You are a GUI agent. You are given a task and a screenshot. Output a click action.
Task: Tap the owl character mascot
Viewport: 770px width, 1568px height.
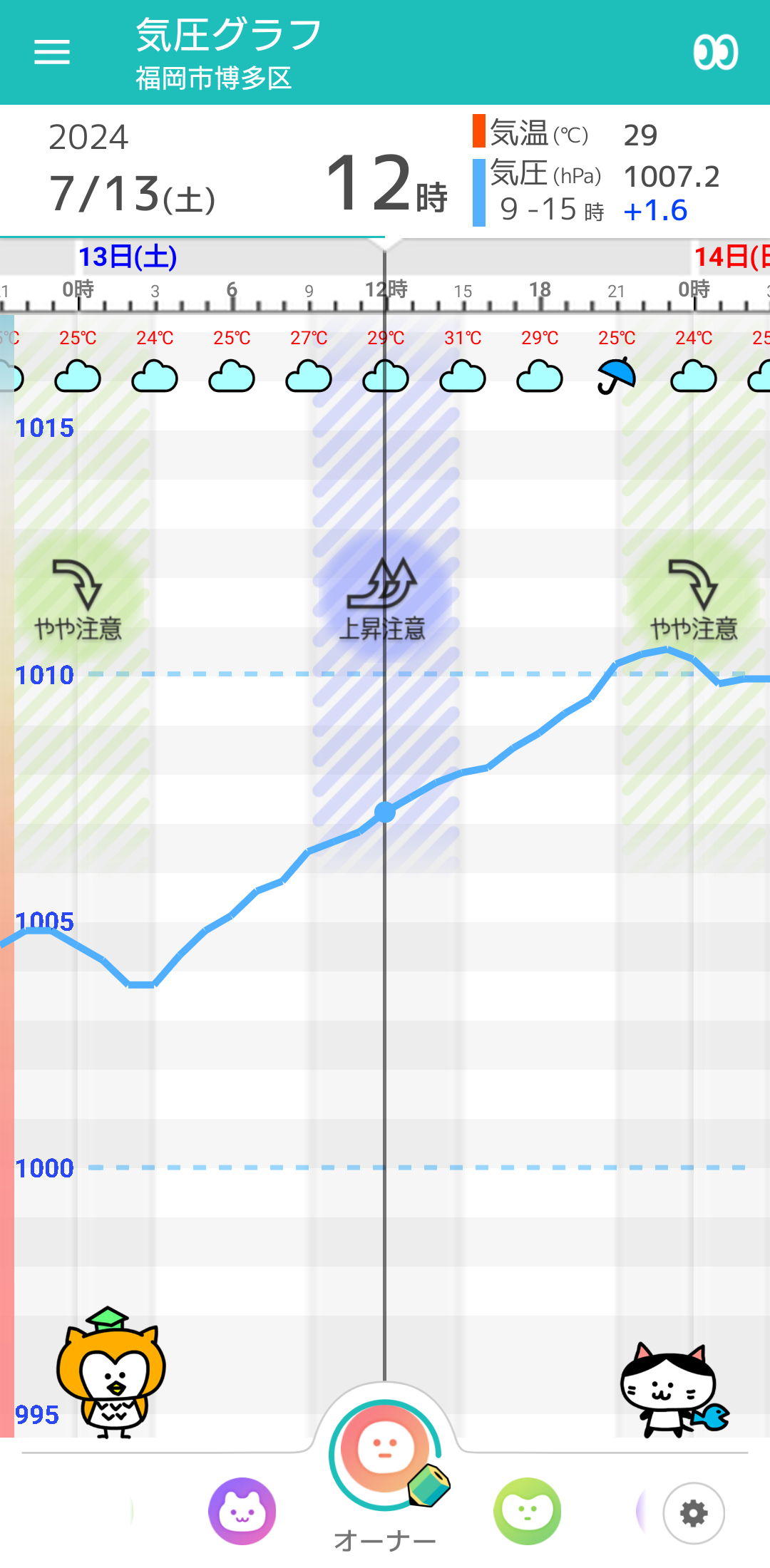tap(111, 1372)
